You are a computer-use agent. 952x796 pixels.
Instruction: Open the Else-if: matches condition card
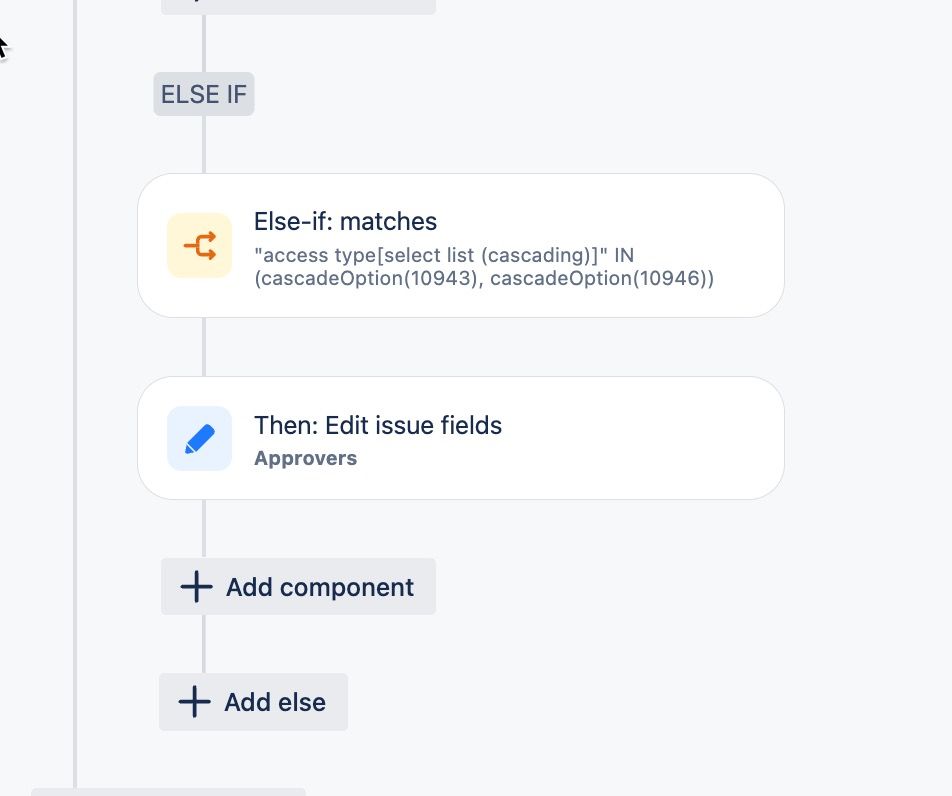coord(460,246)
